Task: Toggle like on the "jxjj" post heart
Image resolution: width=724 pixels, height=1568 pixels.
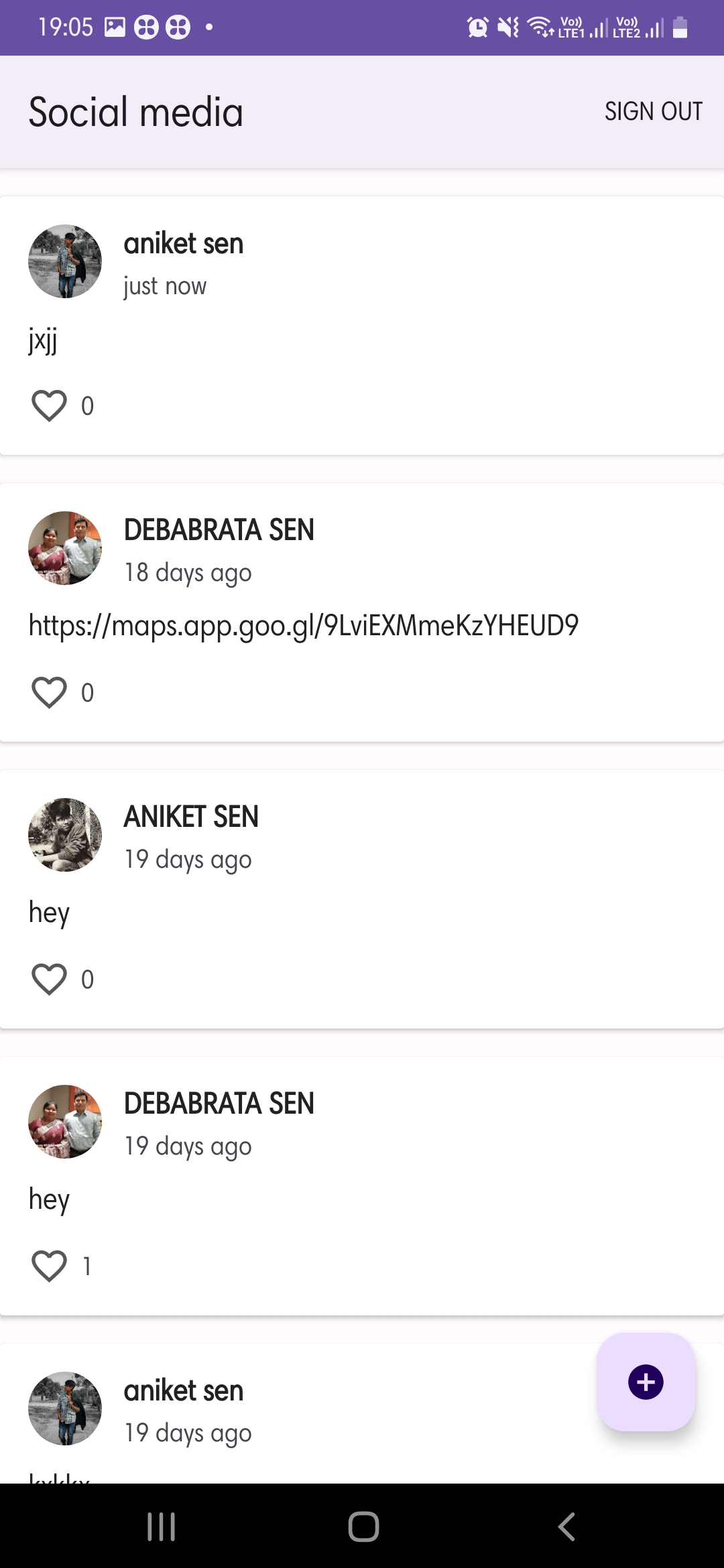Action: coord(48,405)
